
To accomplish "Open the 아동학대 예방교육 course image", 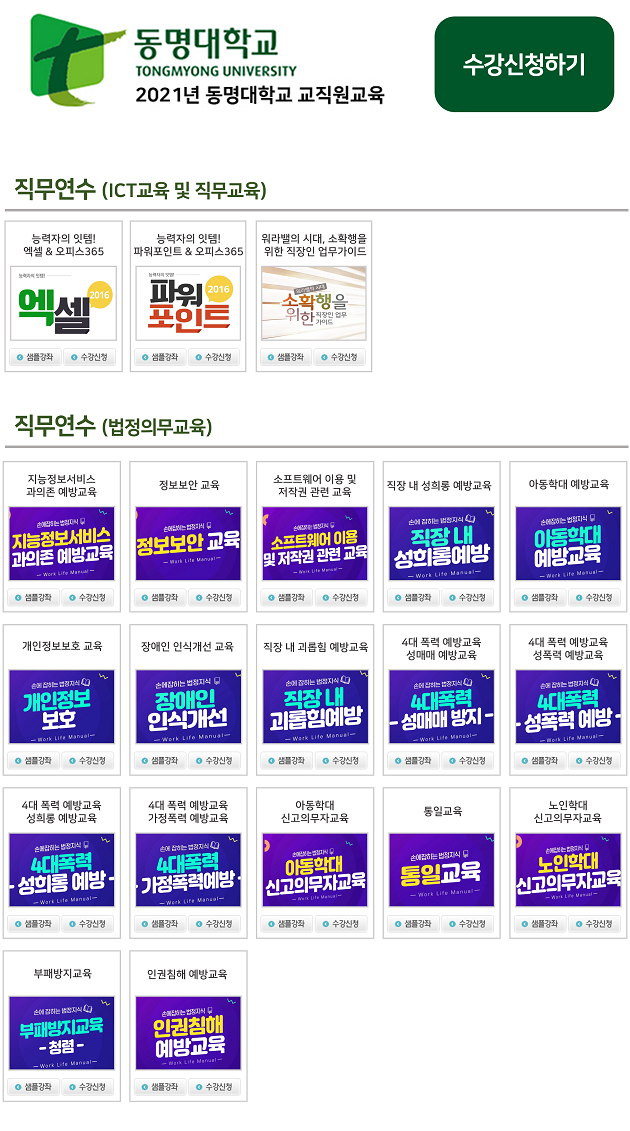I will pos(568,543).
